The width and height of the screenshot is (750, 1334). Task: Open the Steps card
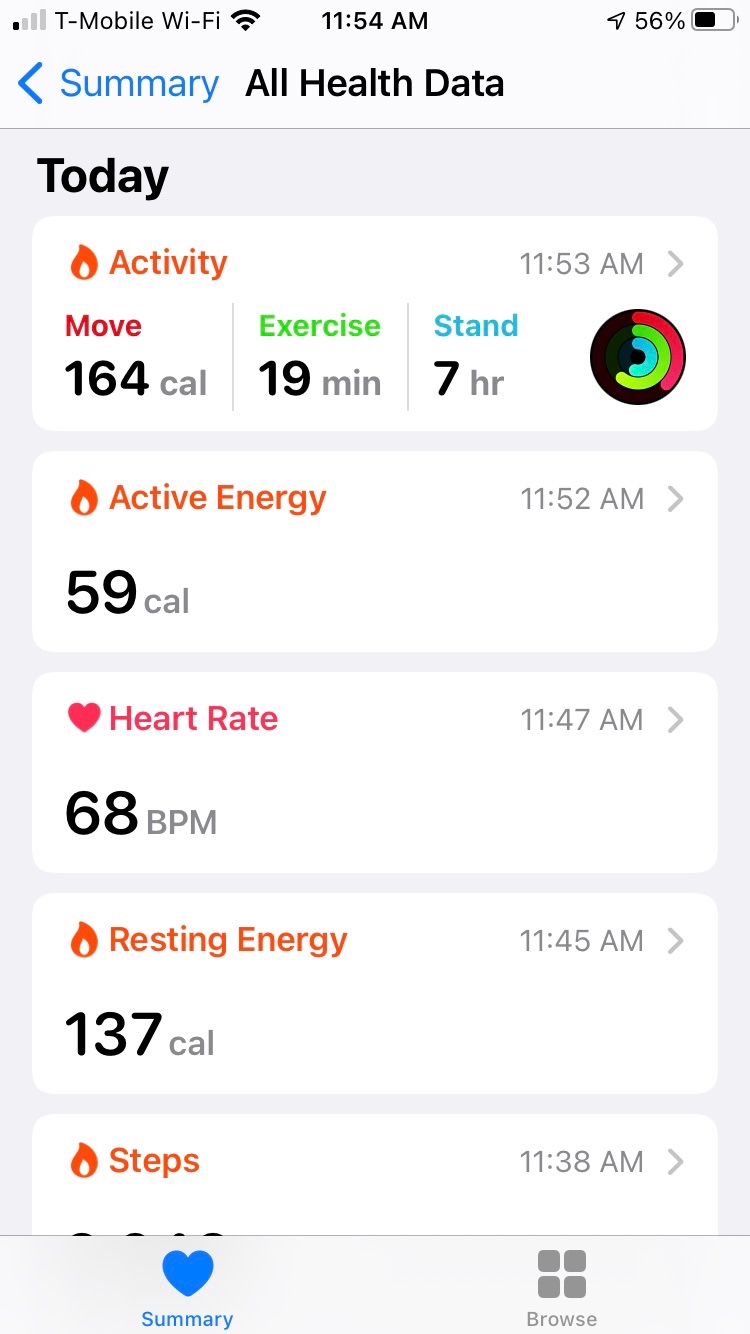374,1175
